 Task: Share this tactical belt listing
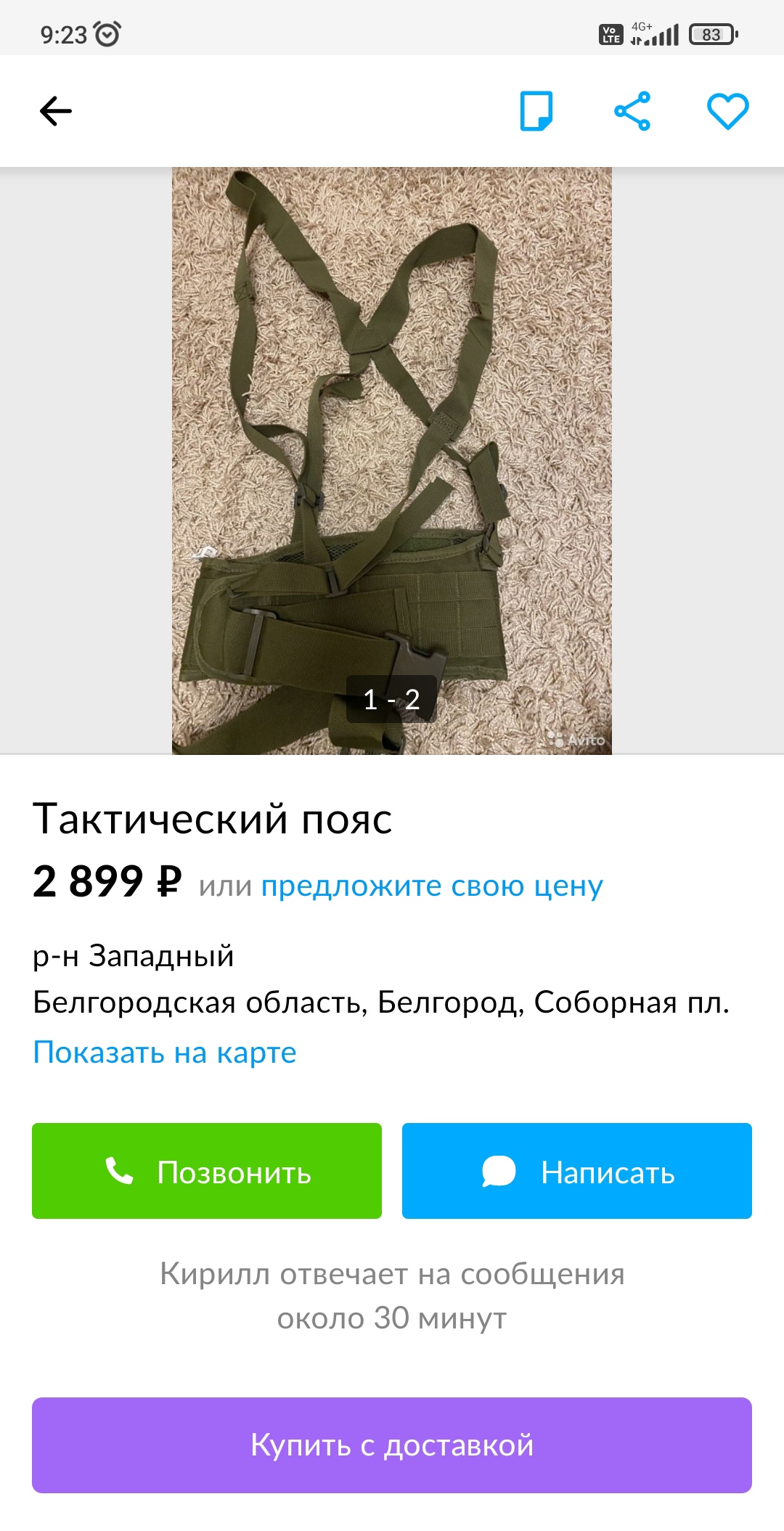point(632,111)
